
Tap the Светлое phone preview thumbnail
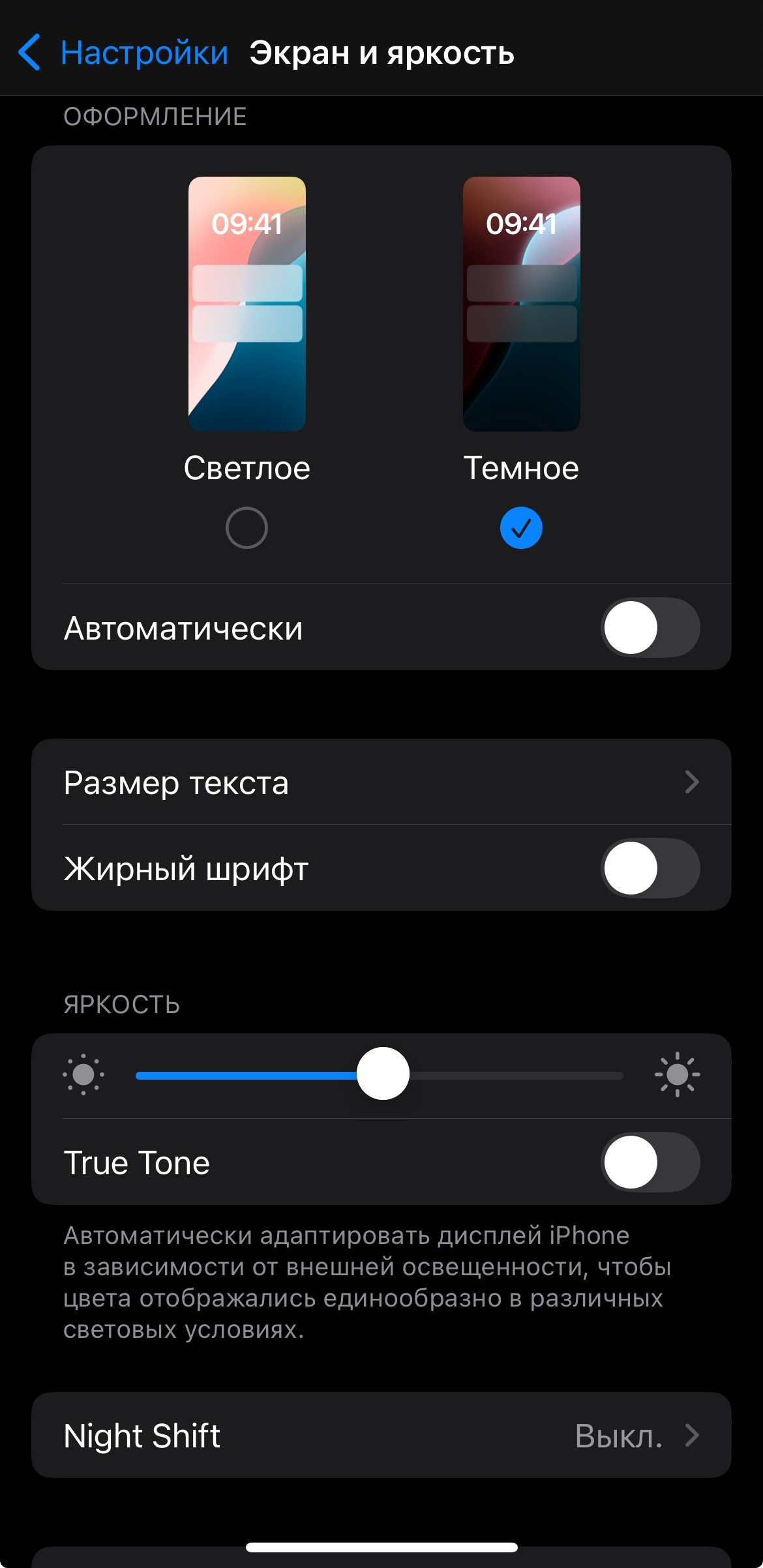247,304
